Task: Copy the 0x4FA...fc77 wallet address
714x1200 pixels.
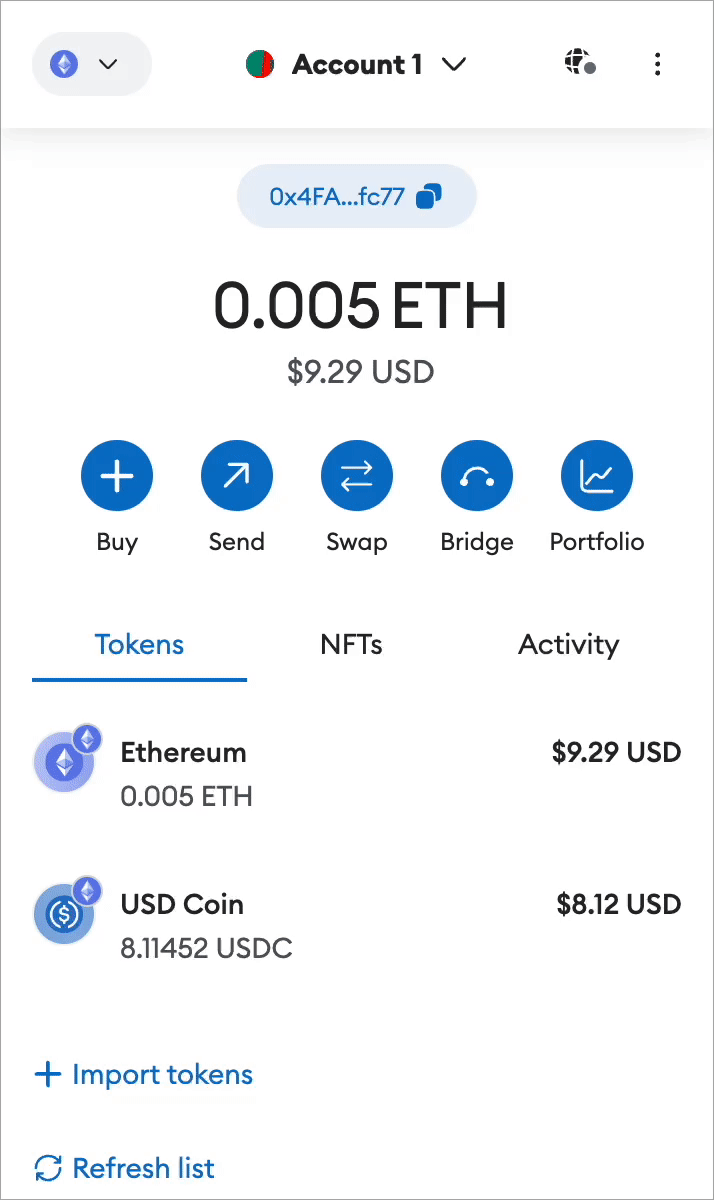Action: [x=357, y=196]
